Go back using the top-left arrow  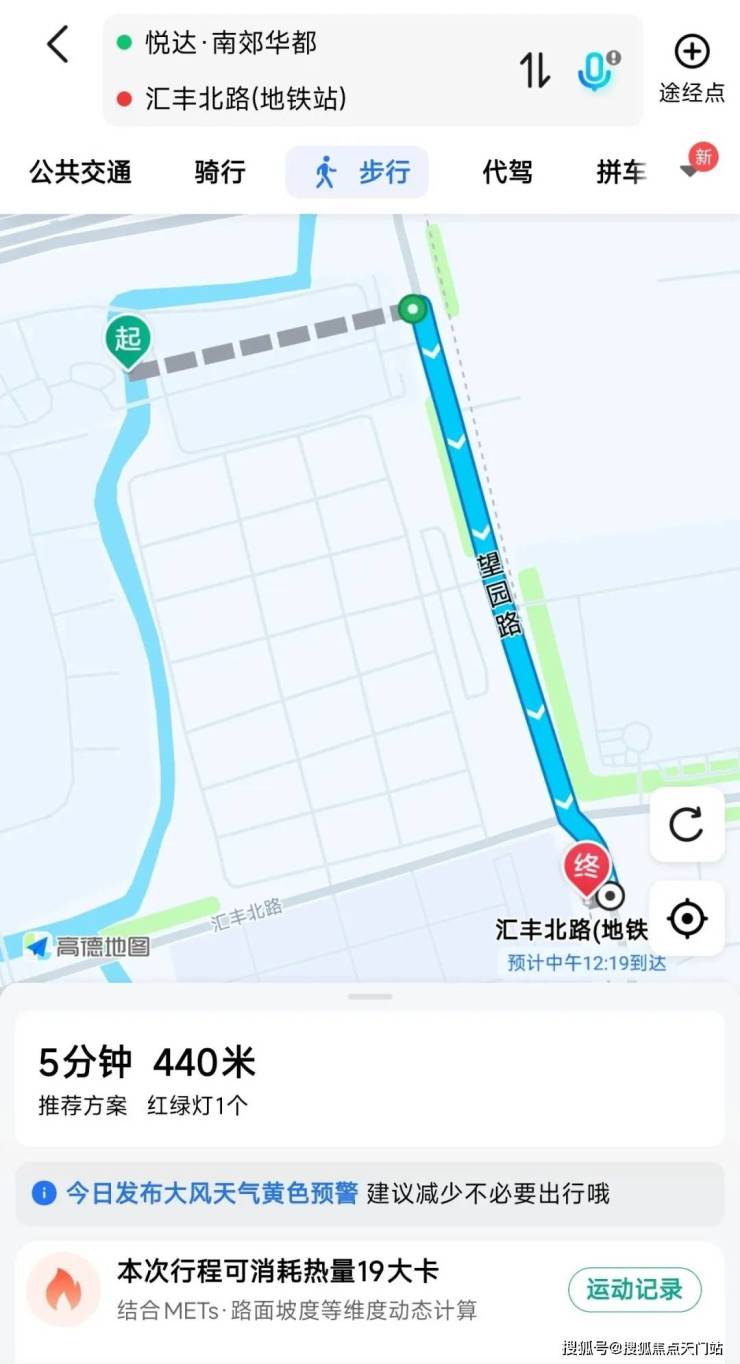[58, 45]
